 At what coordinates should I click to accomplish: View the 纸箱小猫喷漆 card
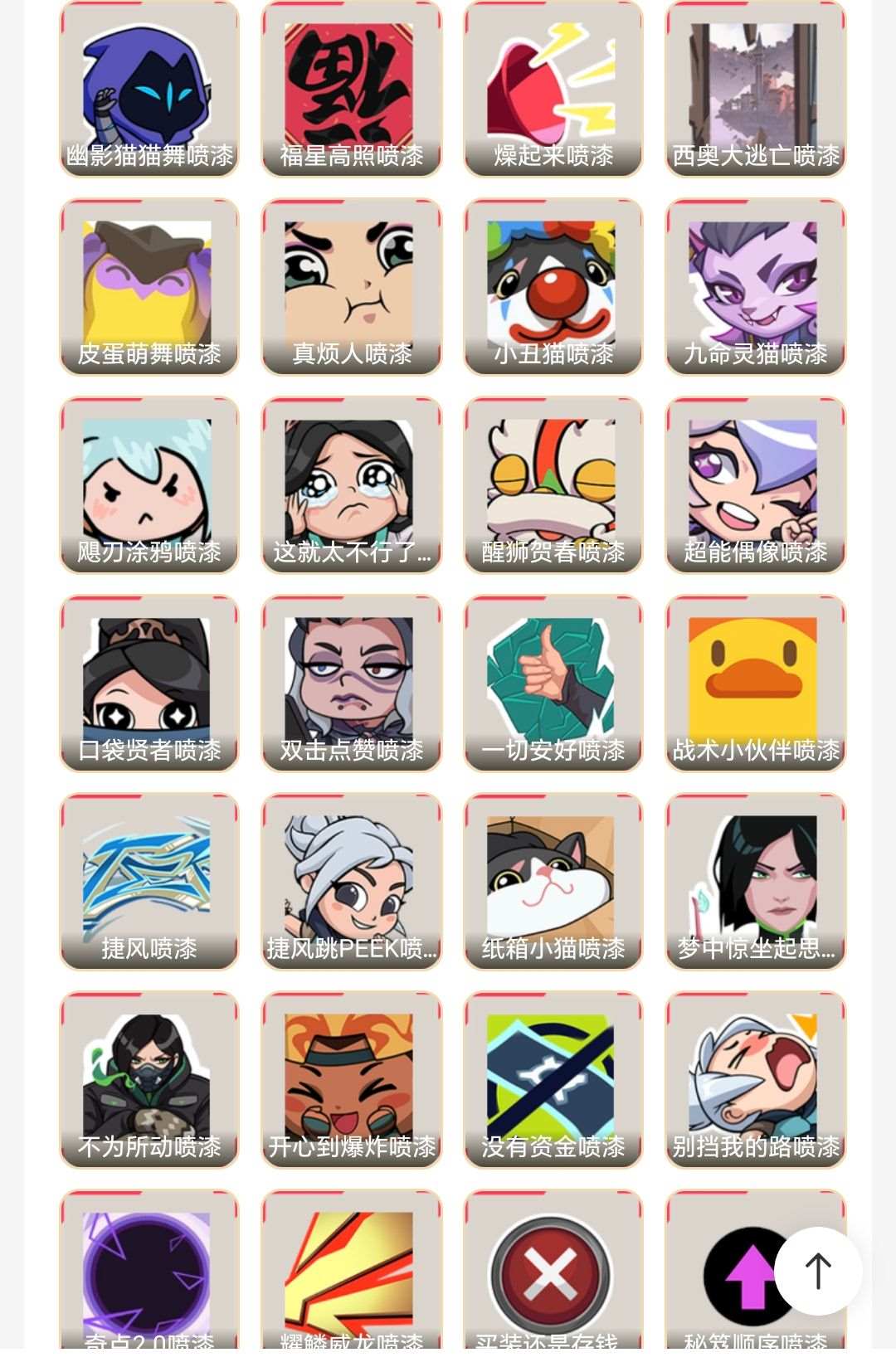click(553, 882)
